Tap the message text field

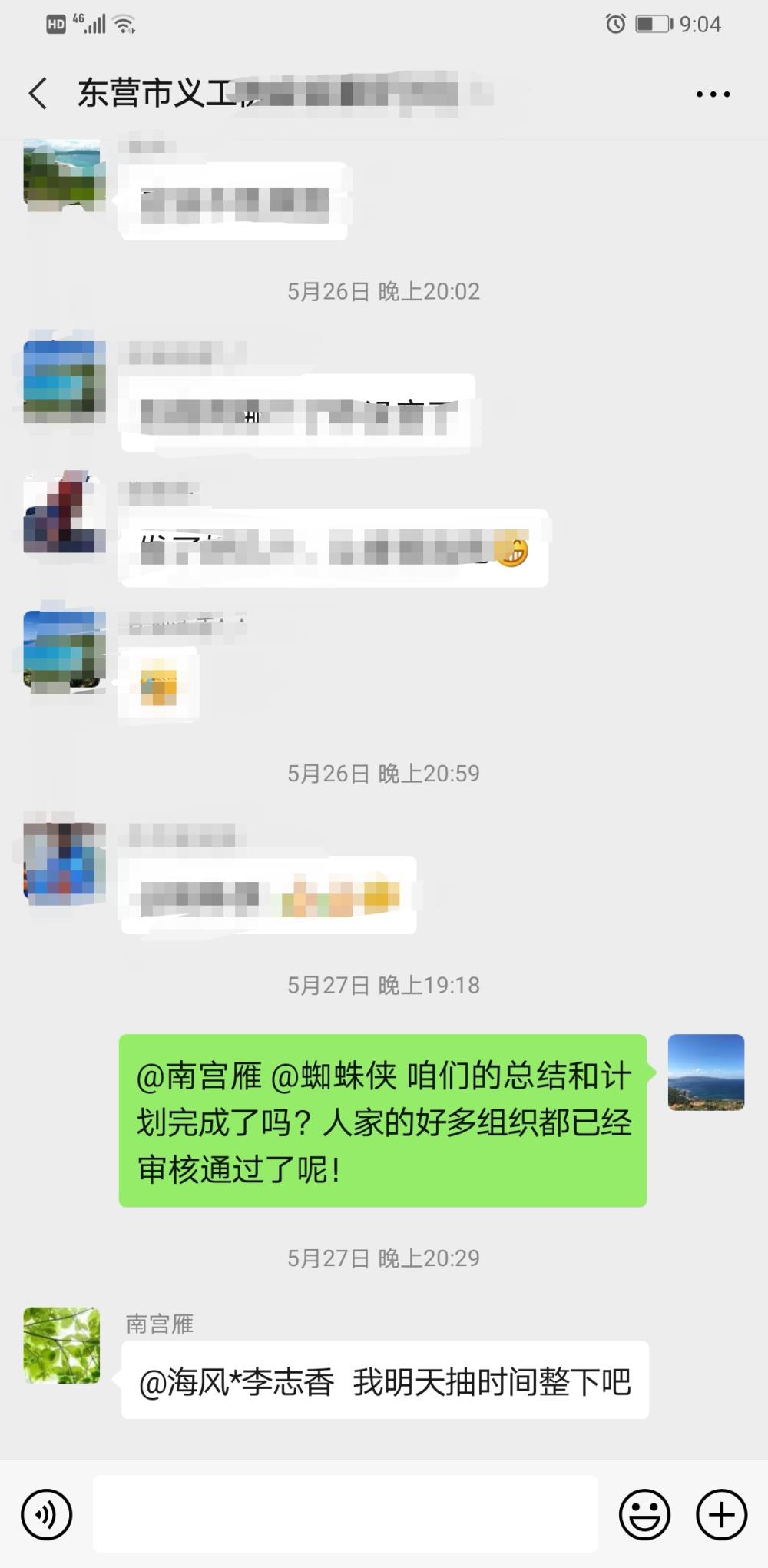[346, 1513]
